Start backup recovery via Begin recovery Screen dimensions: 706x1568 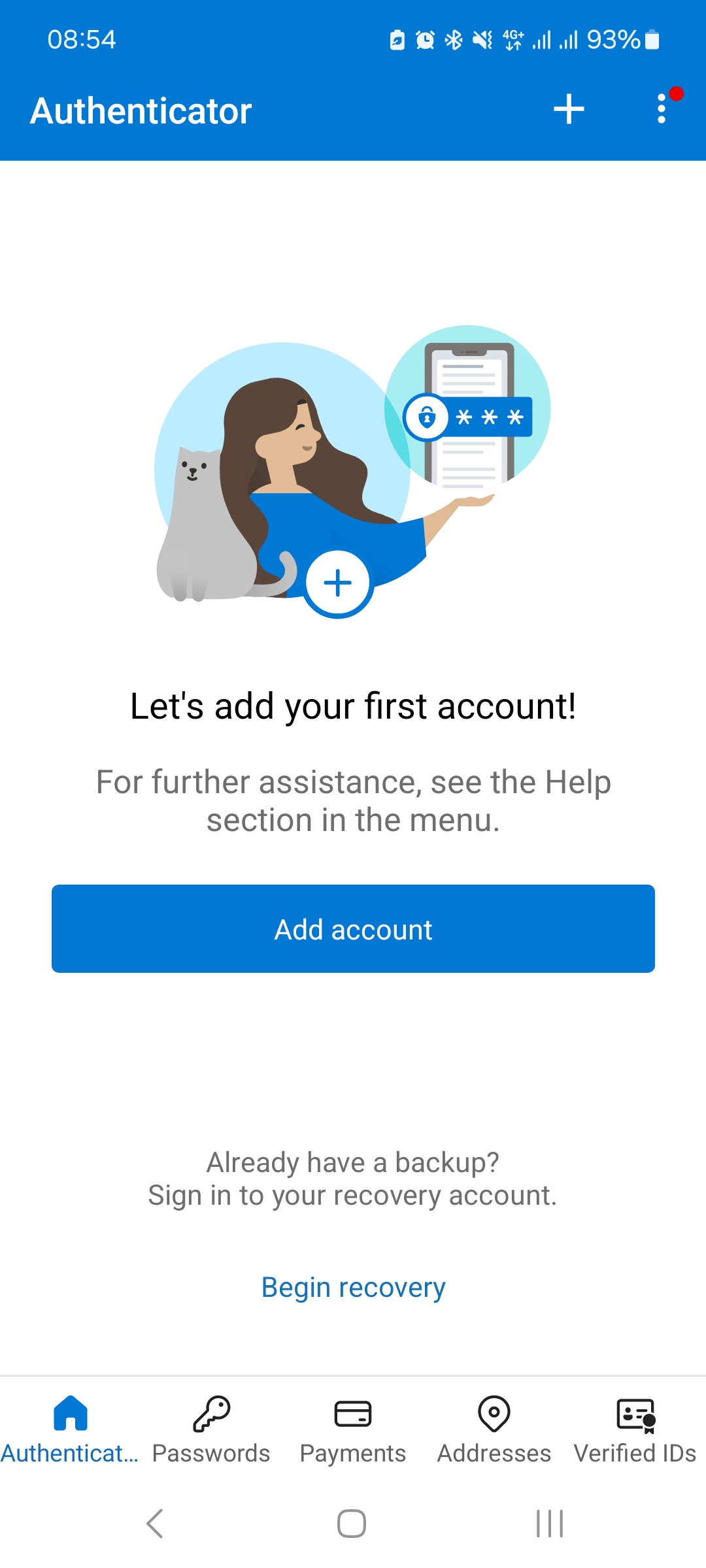[353, 1288]
